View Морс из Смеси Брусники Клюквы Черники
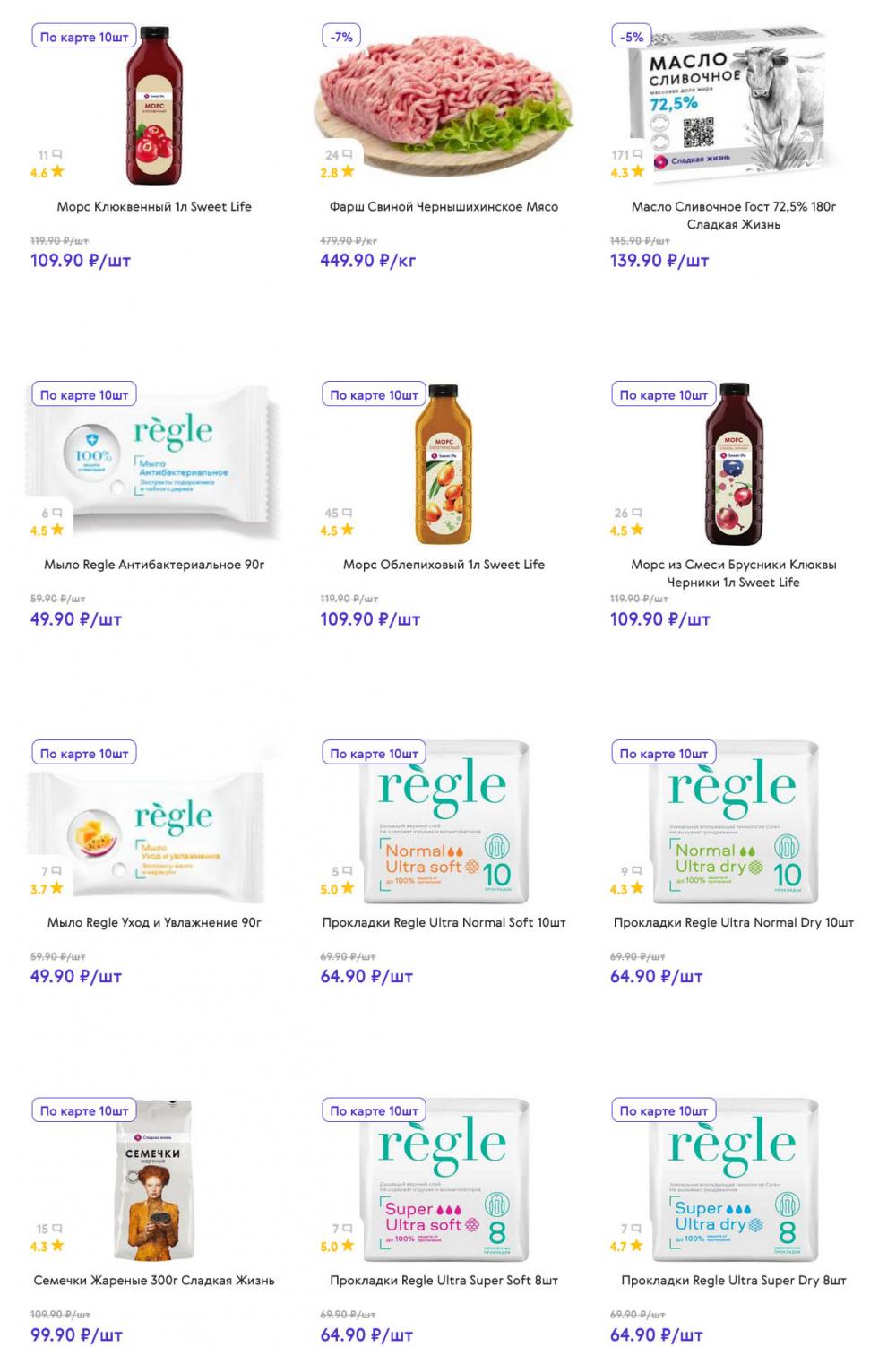The height and width of the screenshot is (1347, 896). tap(733, 573)
